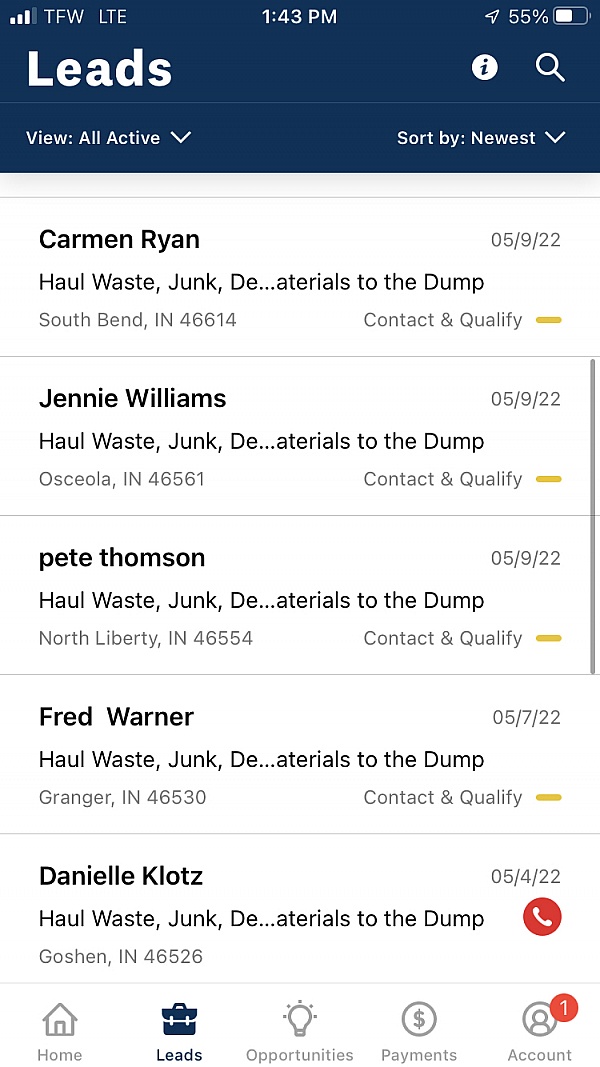This screenshot has width=600, height=1067.
Task: Expand the View: All Active filter
Action: [x=108, y=138]
